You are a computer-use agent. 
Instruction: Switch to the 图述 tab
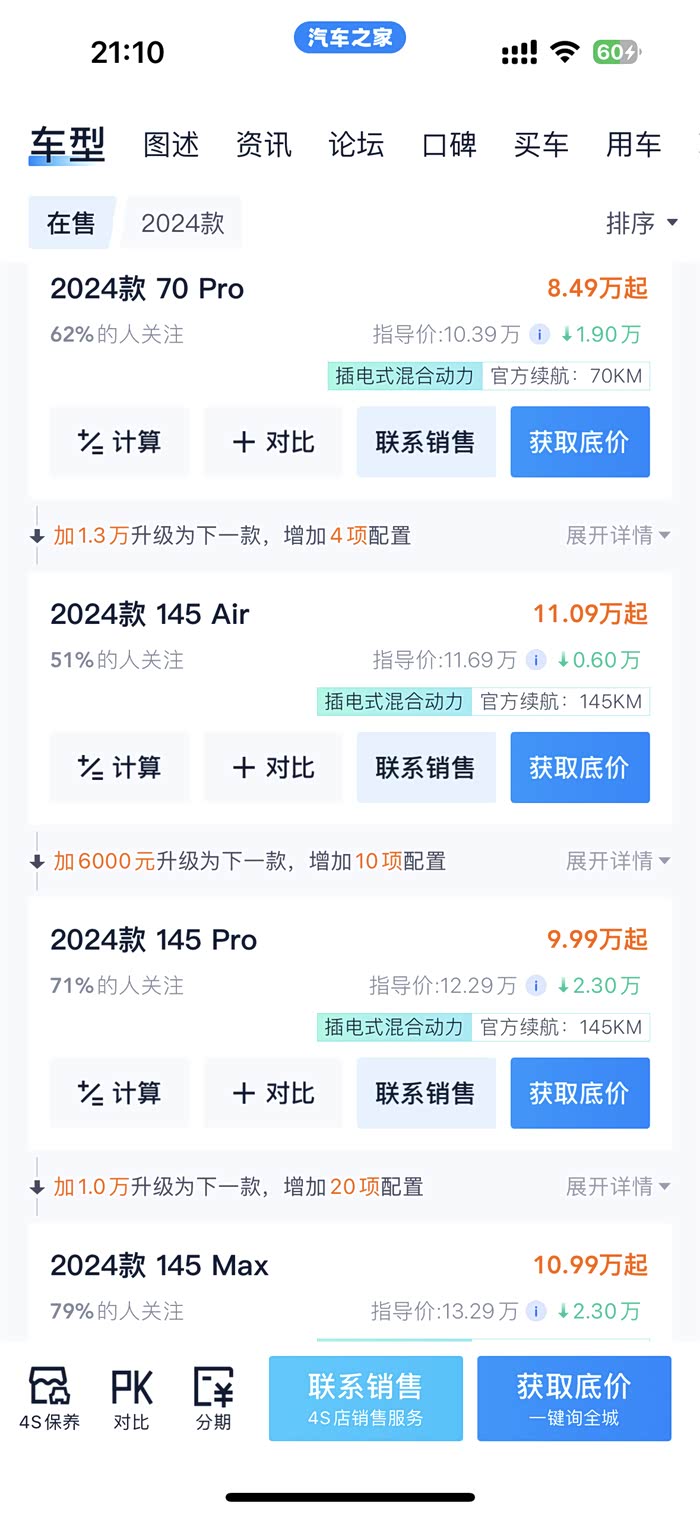[171, 145]
